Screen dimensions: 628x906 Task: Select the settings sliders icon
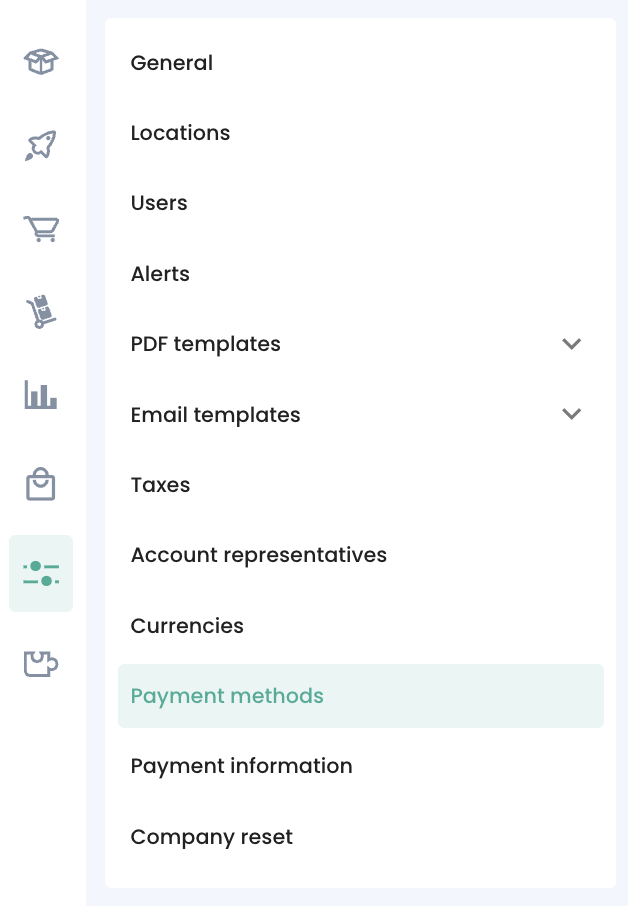coord(41,573)
